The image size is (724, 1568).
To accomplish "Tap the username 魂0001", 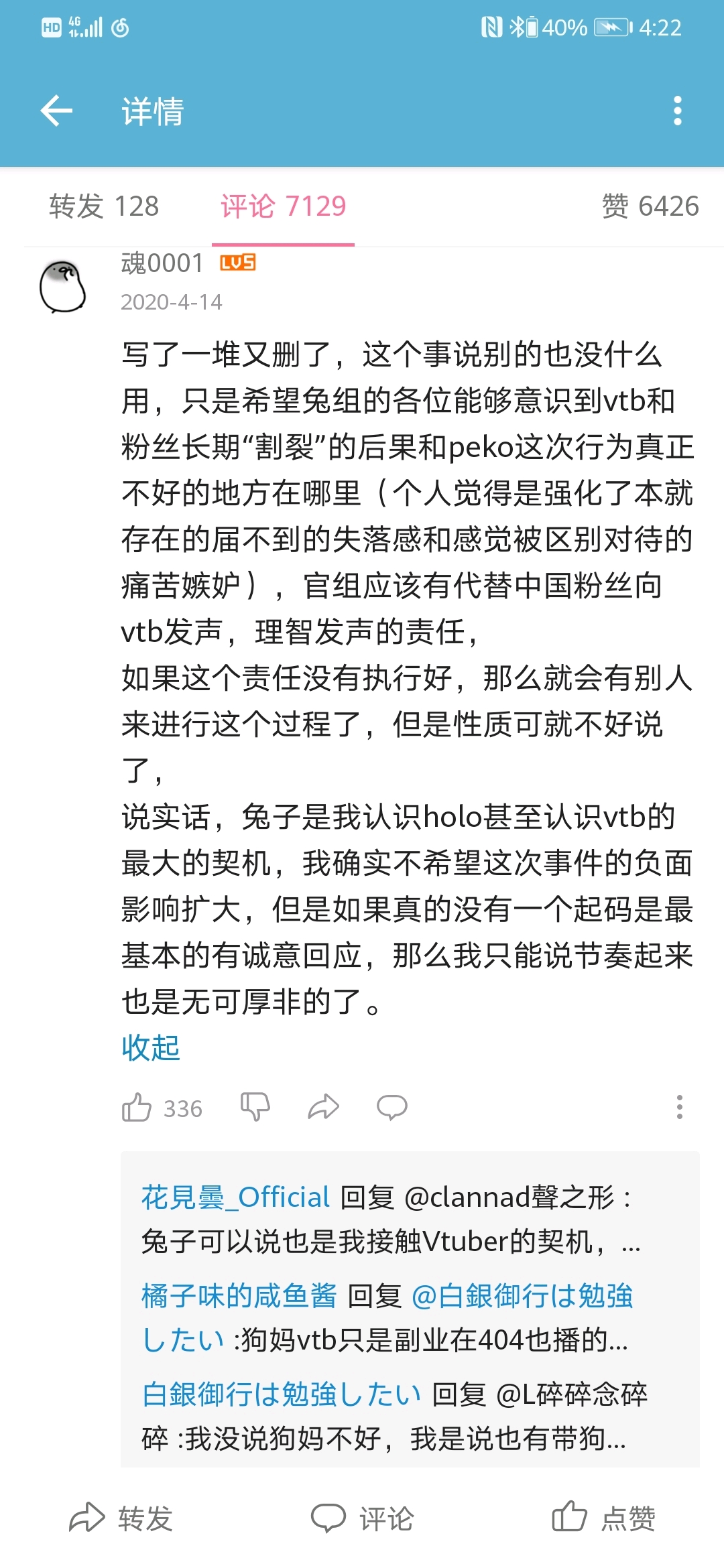I will pyautogui.click(x=162, y=263).
